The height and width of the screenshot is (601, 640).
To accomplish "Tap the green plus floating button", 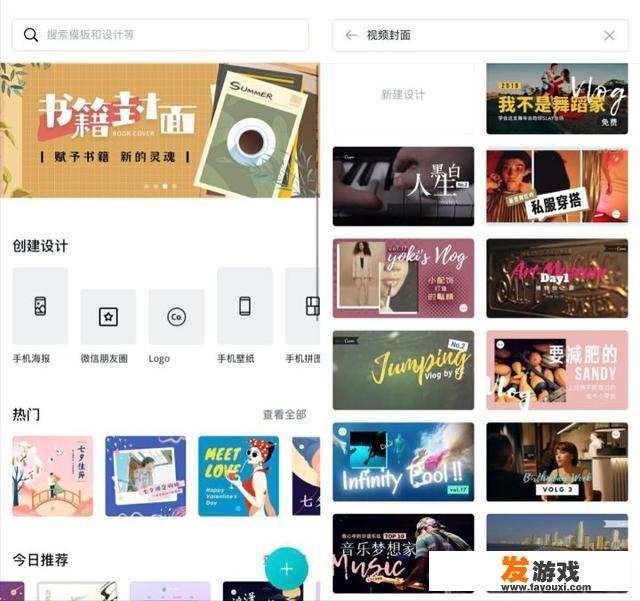I will pos(286,569).
